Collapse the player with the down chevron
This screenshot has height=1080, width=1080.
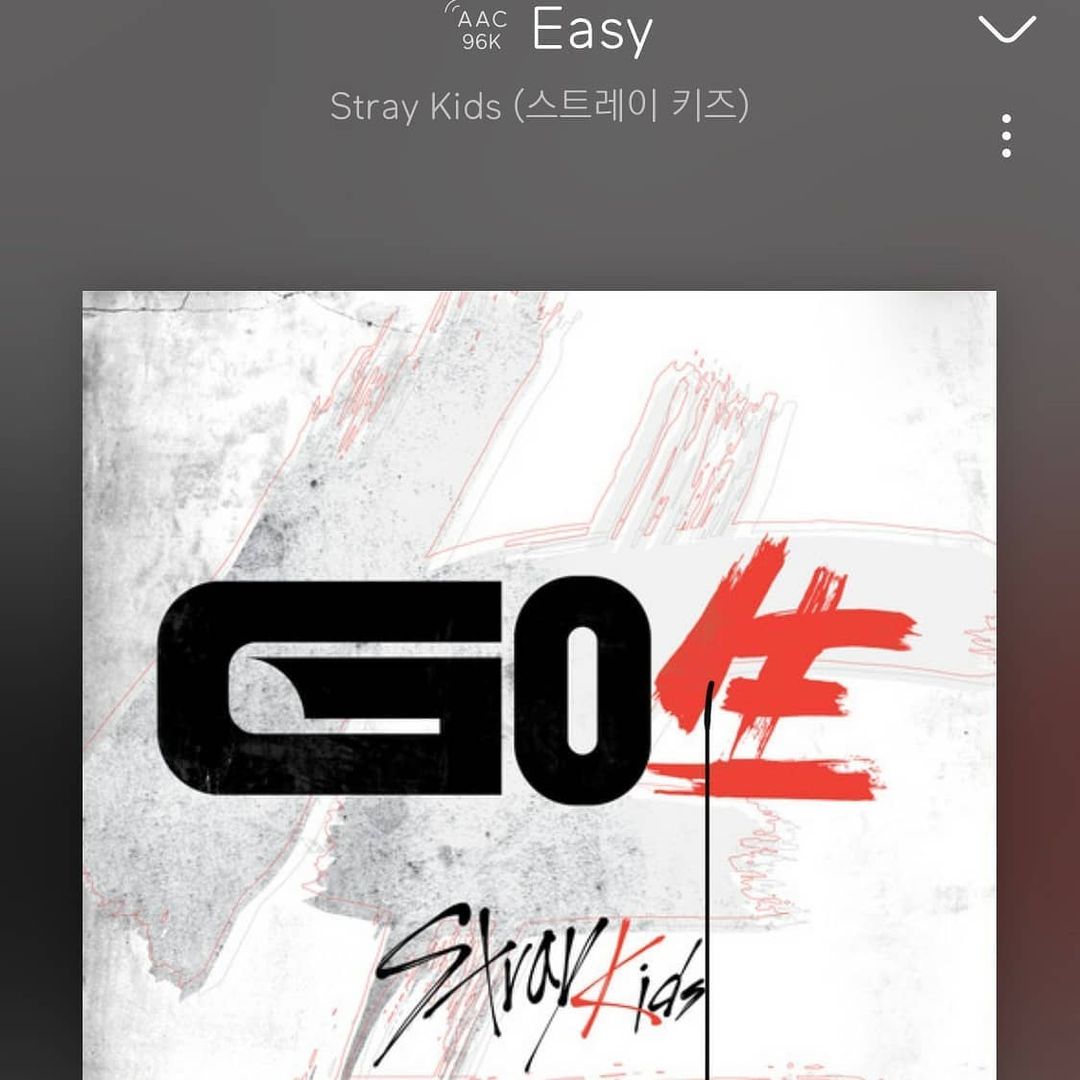click(1007, 30)
